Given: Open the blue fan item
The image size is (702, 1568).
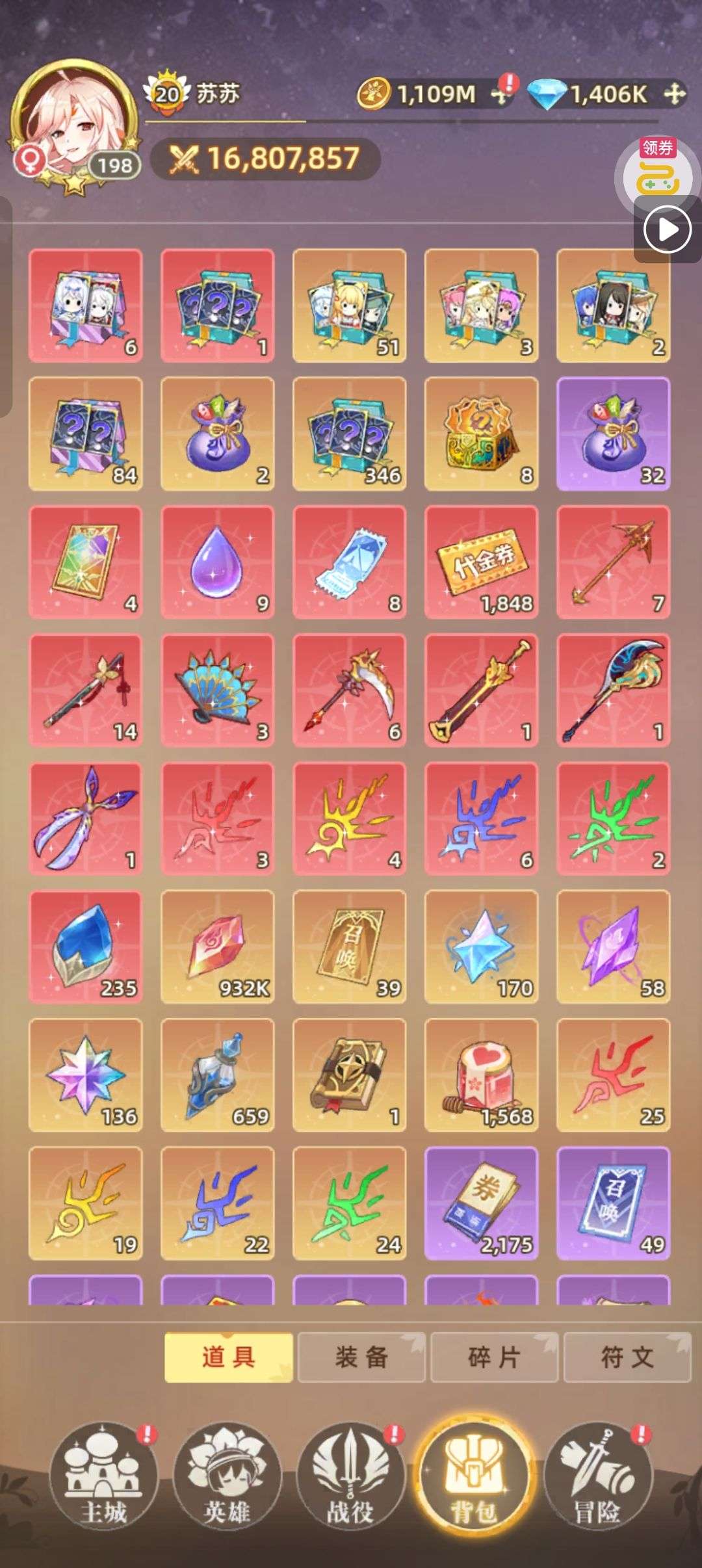Looking at the screenshot, I should [218, 690].
